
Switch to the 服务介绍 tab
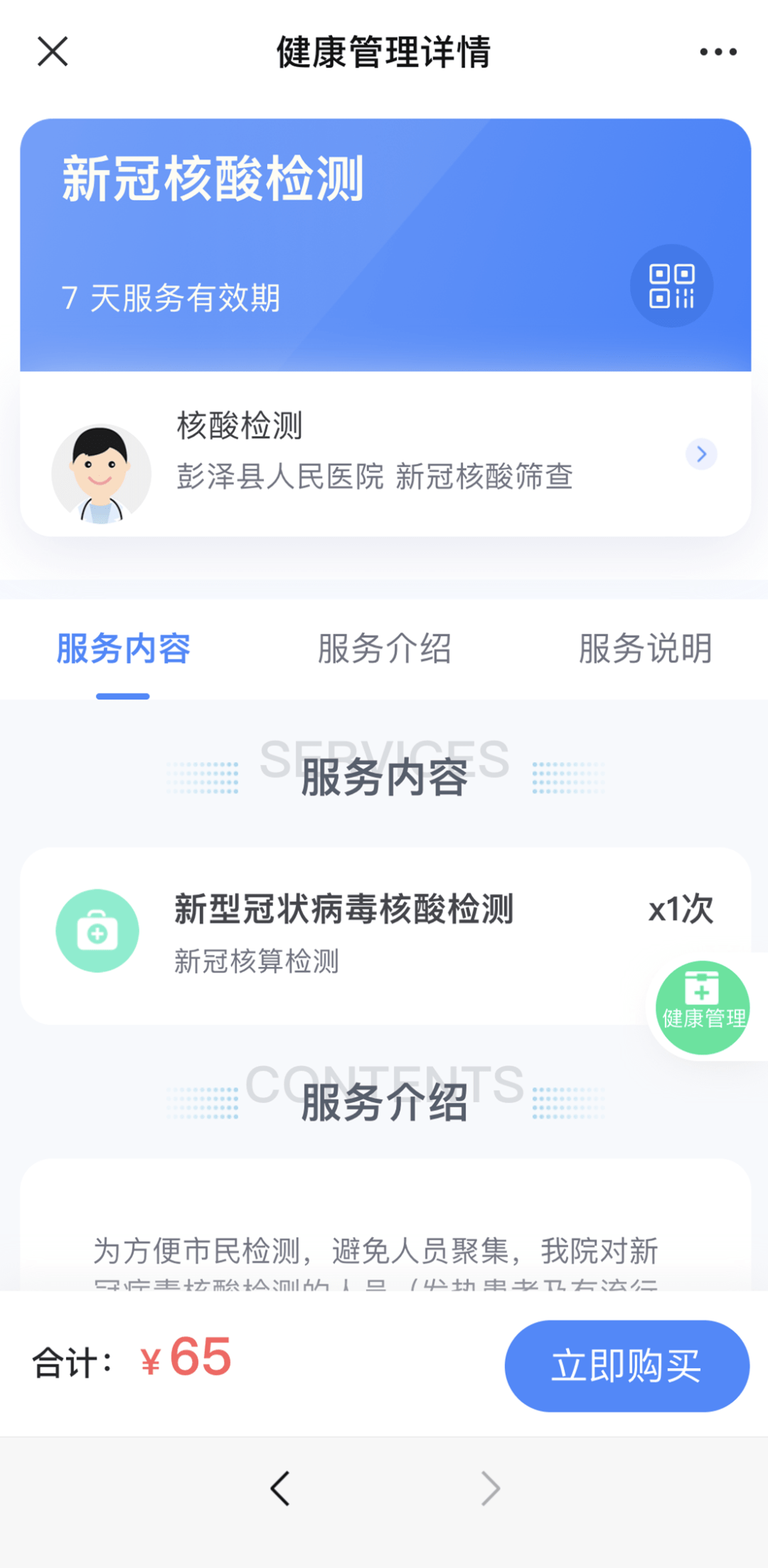385,649
